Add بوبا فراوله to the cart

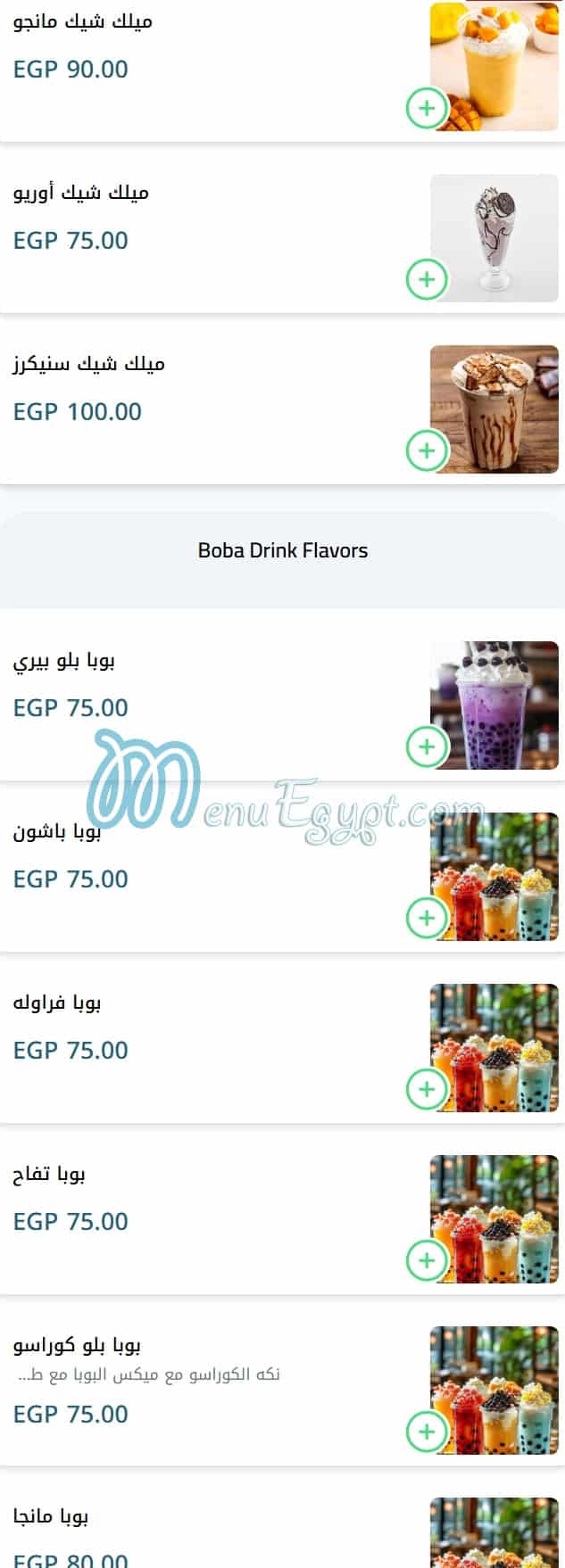click(x=427, y=1089)
